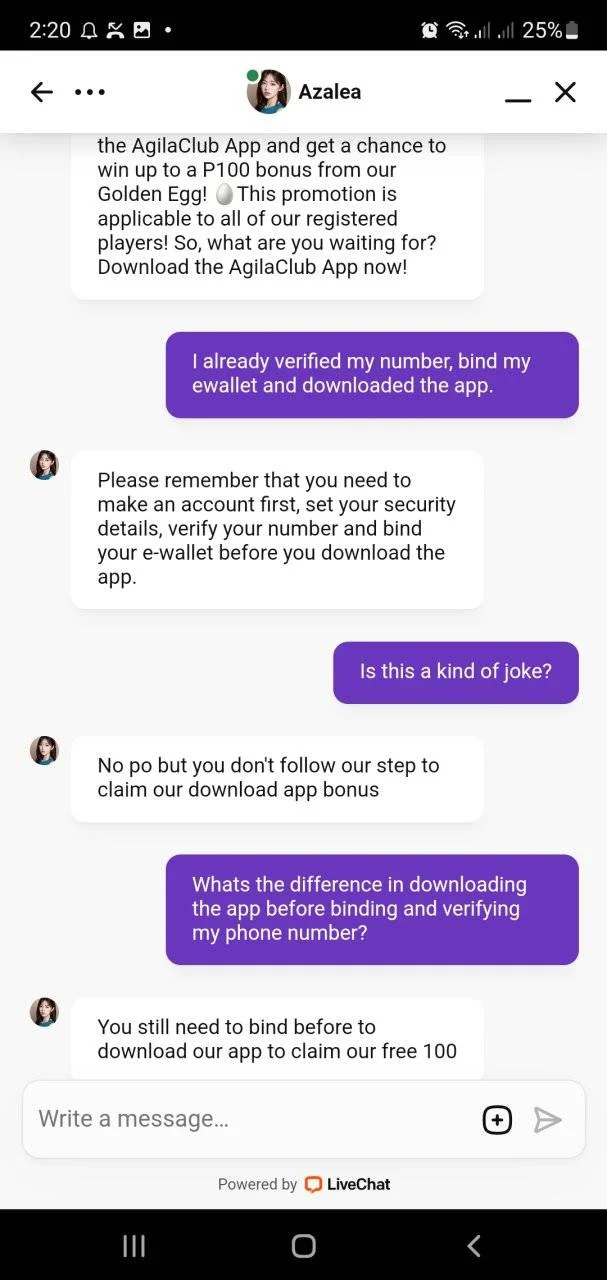Send the message with the arrow icon

point(547,1120)
